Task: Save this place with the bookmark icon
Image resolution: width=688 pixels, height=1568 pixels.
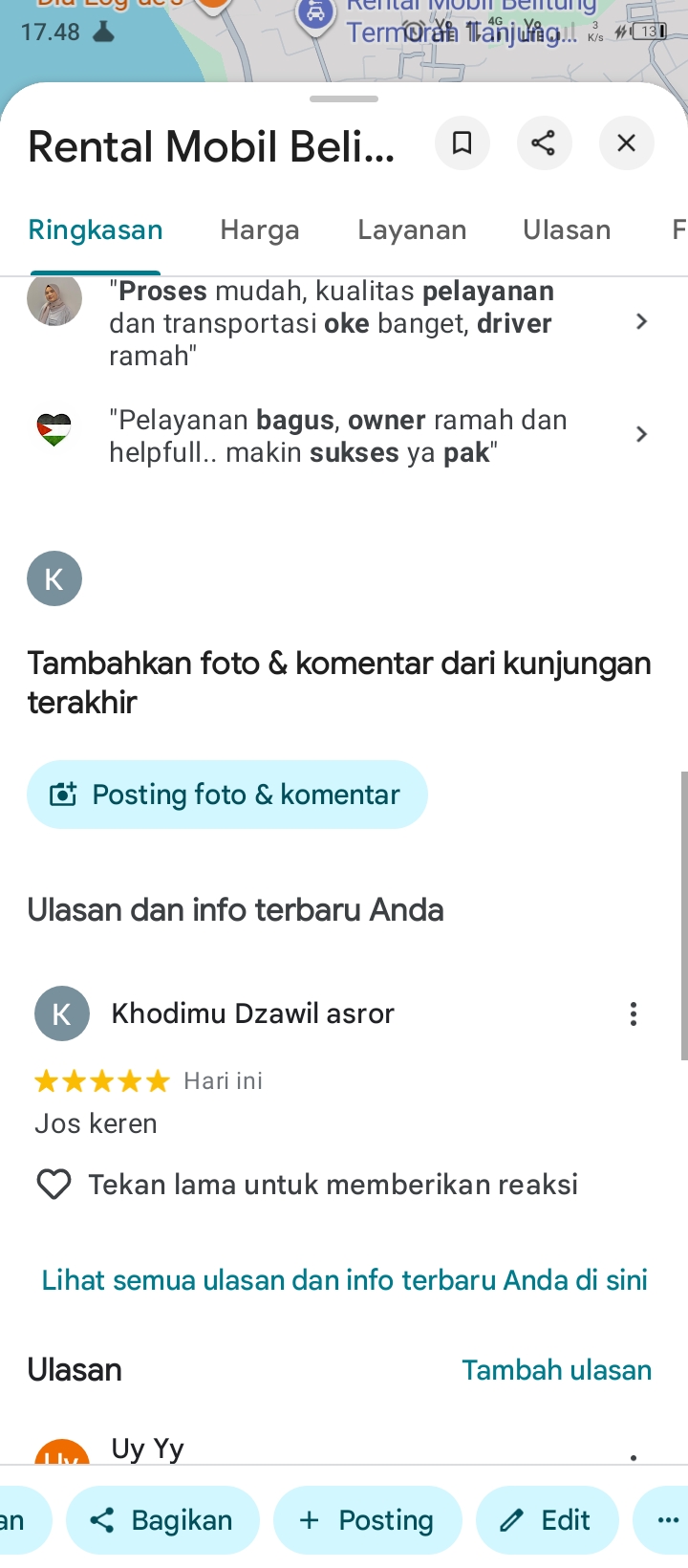Action: tap(462, 143)
